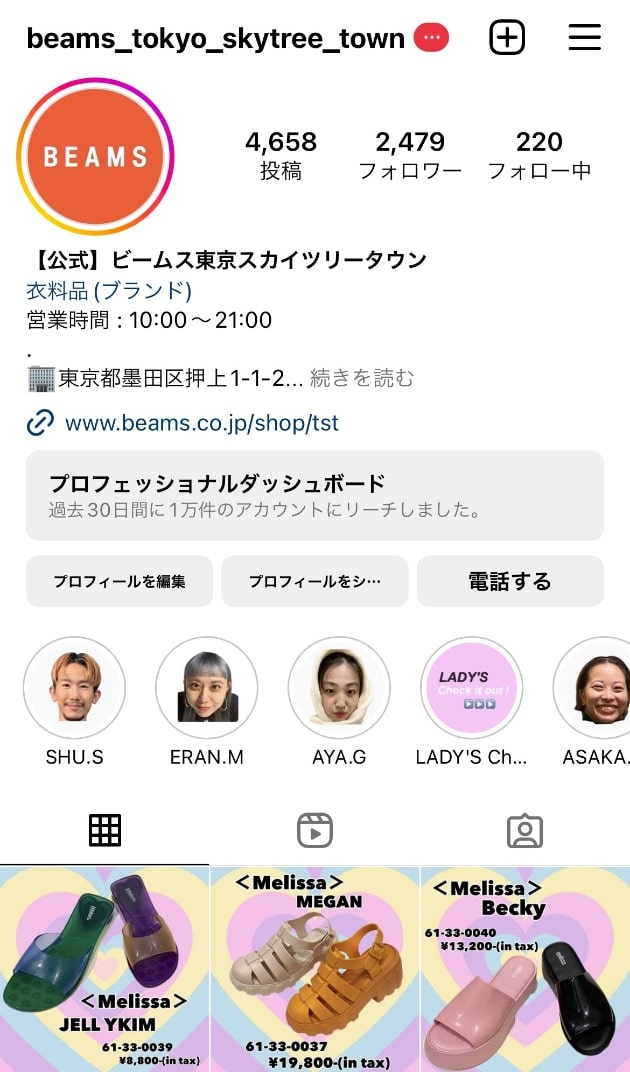Open the SHU.S story highlight
This screenshot has width=630, height=1072.
tap(75, 688)
